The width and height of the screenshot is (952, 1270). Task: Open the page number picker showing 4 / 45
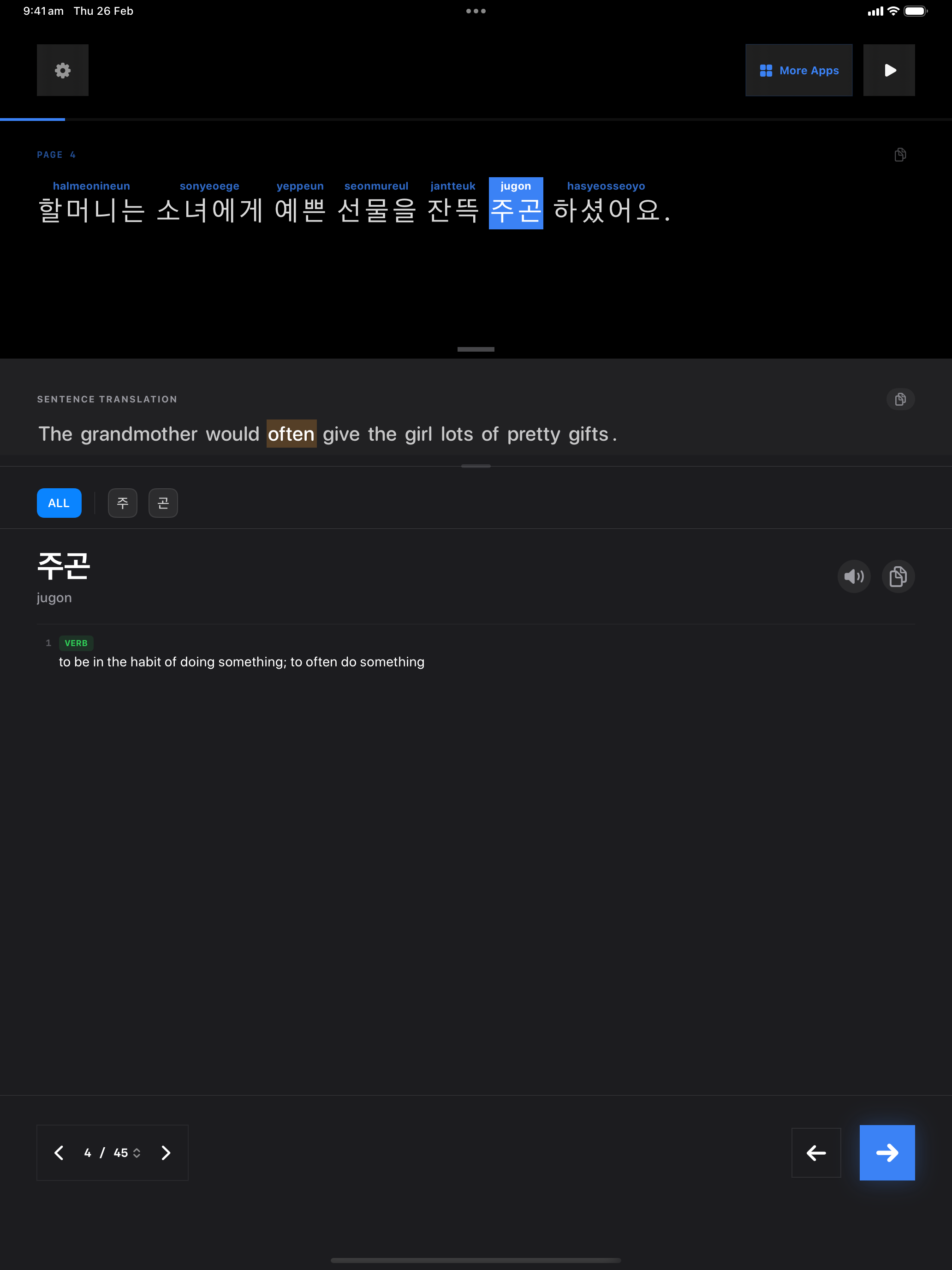pyautogui.click(x=113, y=1152)
